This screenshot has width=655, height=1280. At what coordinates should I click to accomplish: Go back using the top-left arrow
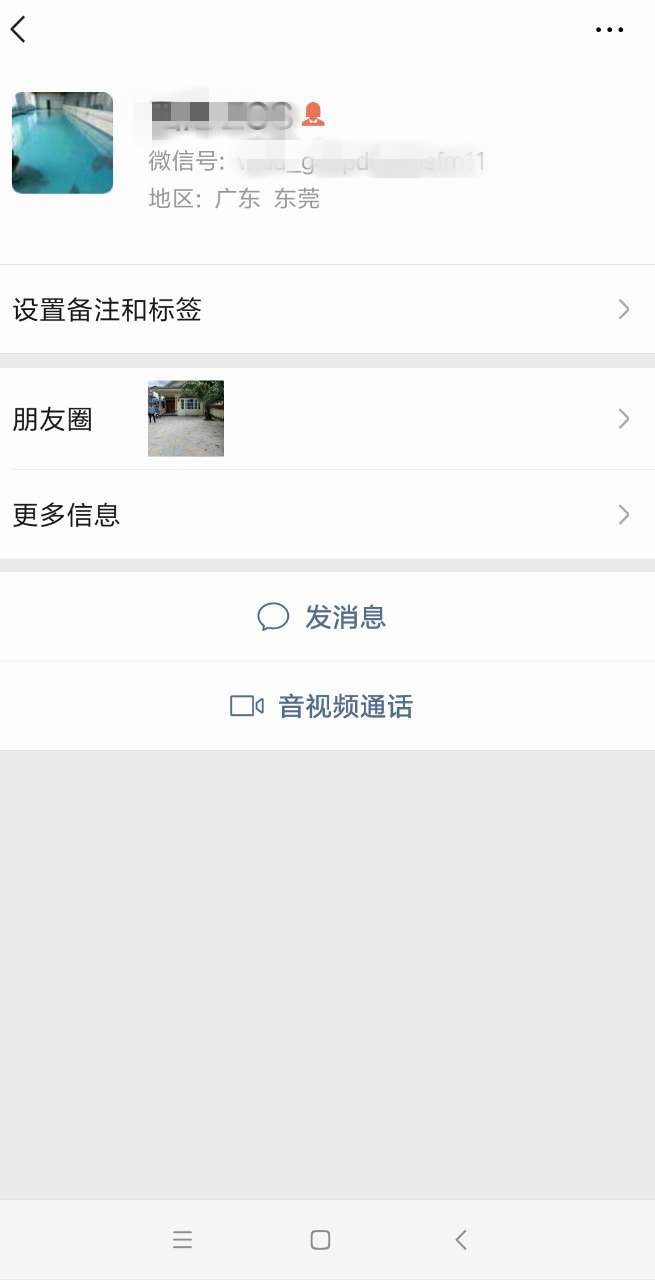click(18, 30)
